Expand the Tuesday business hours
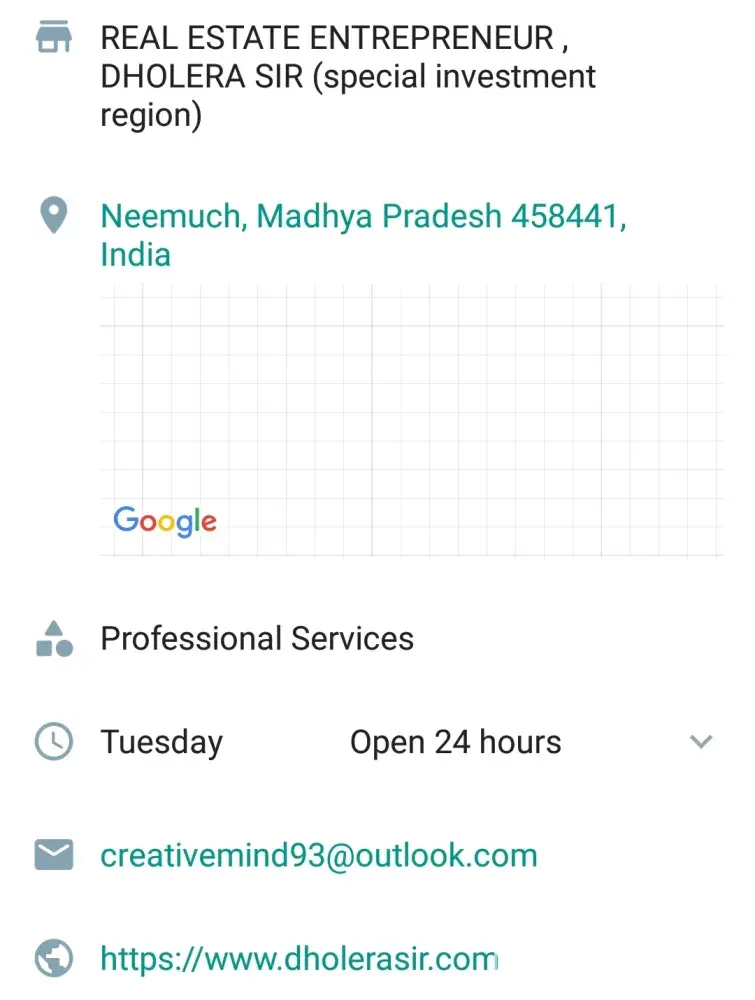Image resolution: width=755 pixels, height=1000 pixels. (701, 742)
